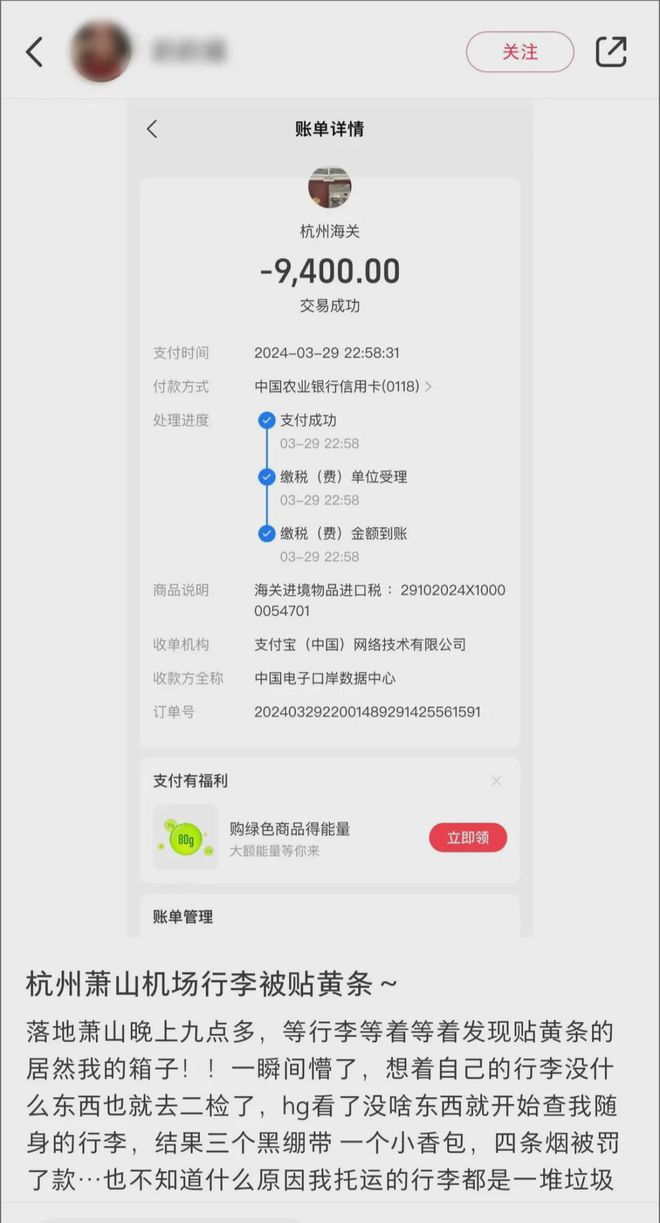This screenshot has height=1223, width=660.
Task: Follow the author with 关注 button
Action: click(x=519, y=52)
